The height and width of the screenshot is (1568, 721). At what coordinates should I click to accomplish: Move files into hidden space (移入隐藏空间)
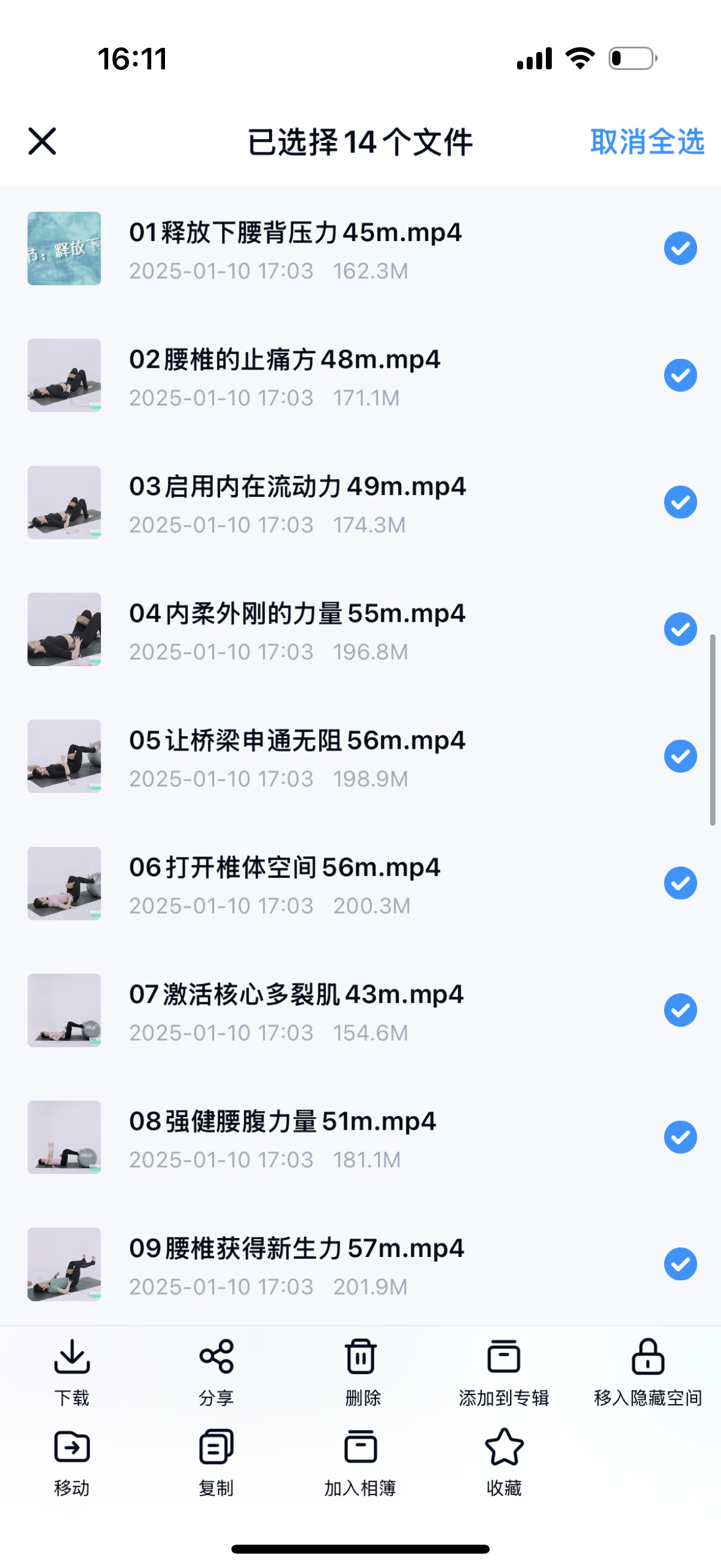tap(647, 1369)
